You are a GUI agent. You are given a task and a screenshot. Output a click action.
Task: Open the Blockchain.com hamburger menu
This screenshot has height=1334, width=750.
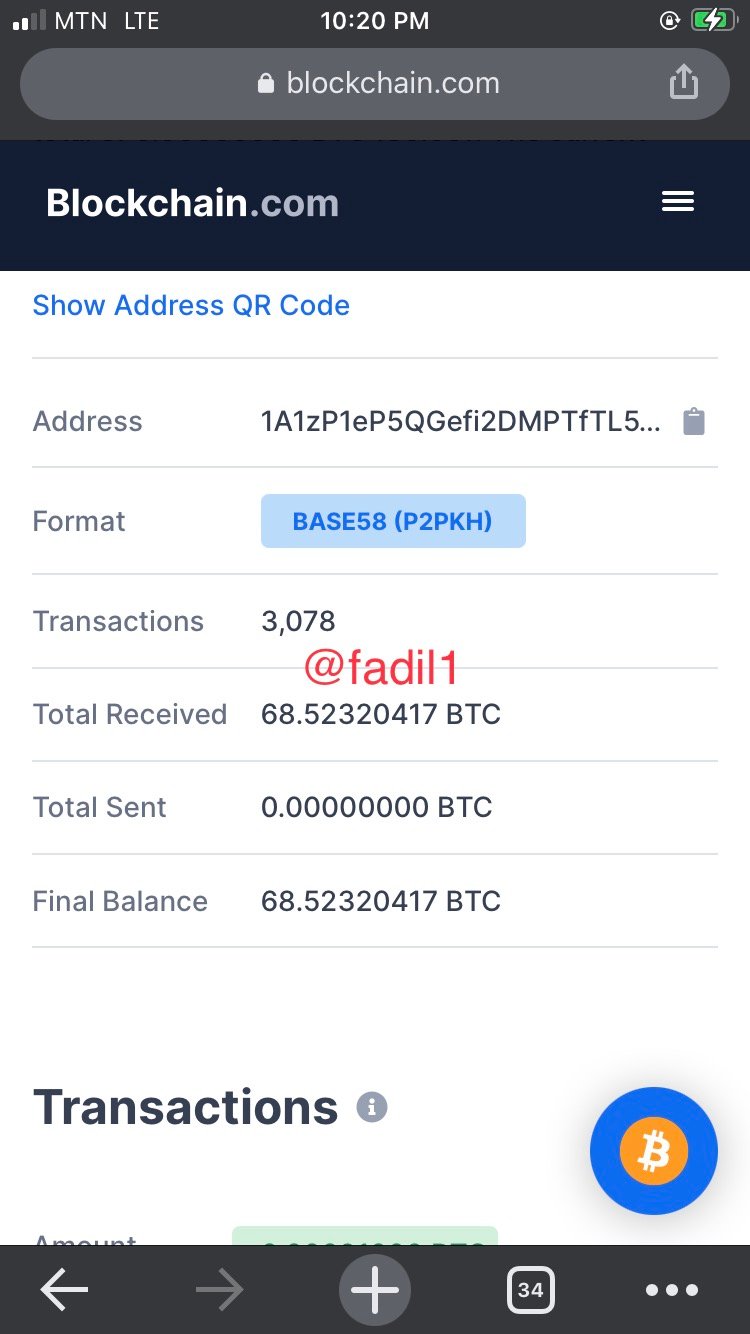pyautogui.click(x=677, y=202)
